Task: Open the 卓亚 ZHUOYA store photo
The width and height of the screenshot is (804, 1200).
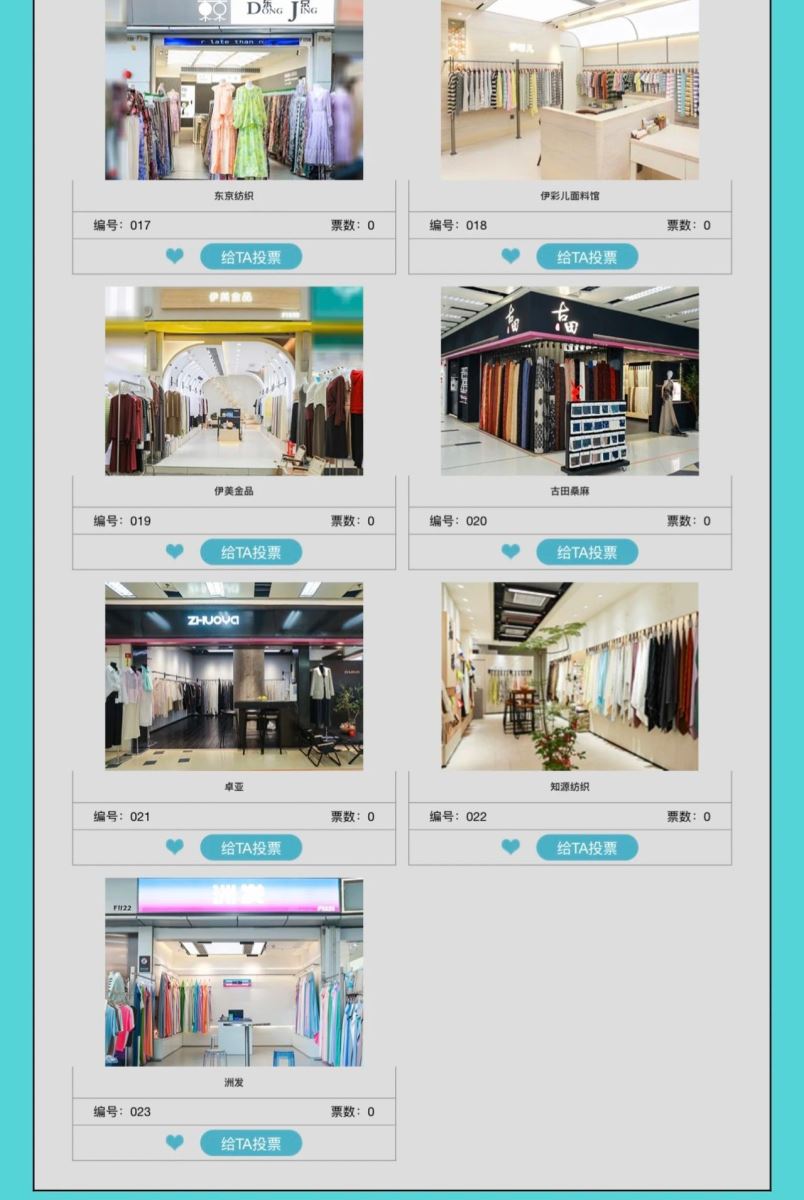Action: click(x=234, y=676)
